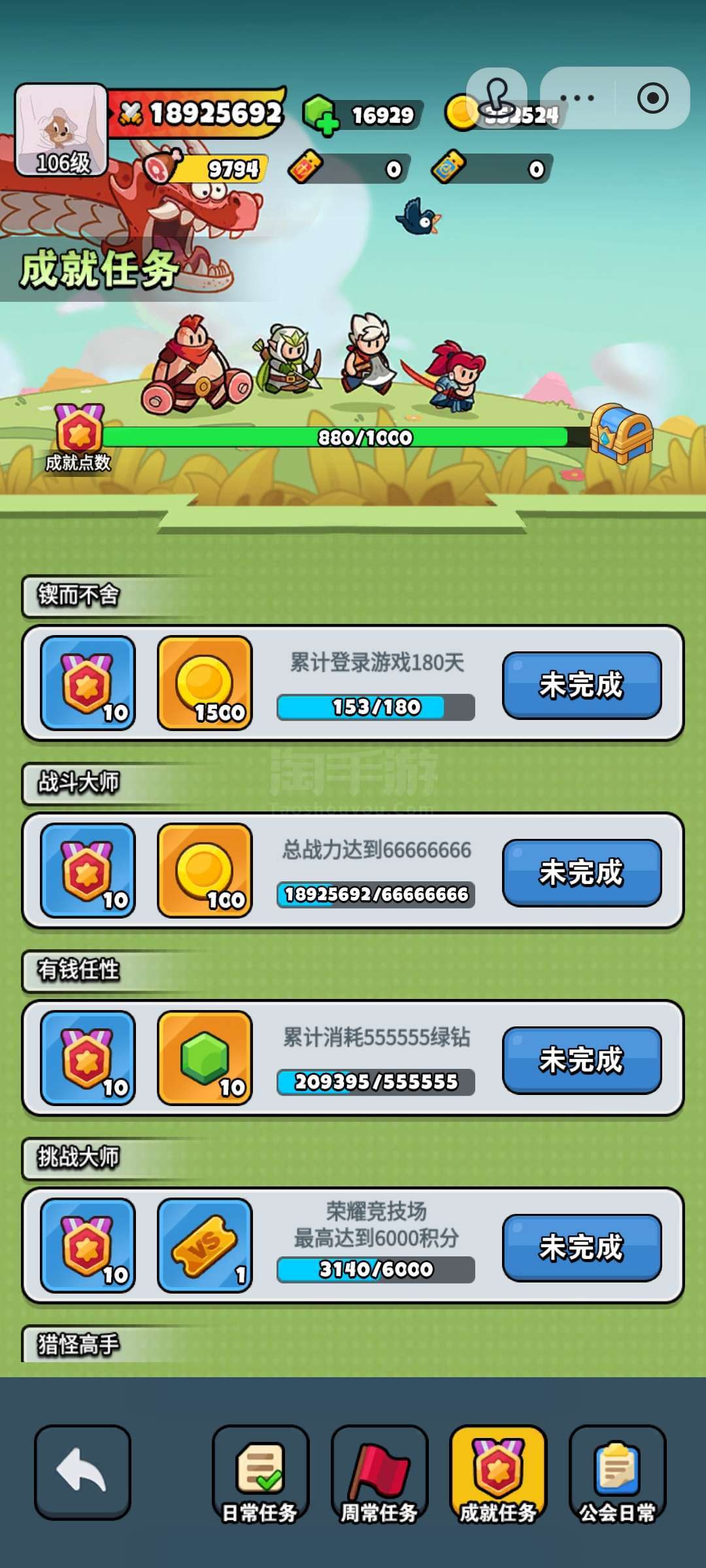Image resolution: width=706 pixels, height=1568 pixels.
Task: Select the 成就任务 tab
Action: [498, 1475]
